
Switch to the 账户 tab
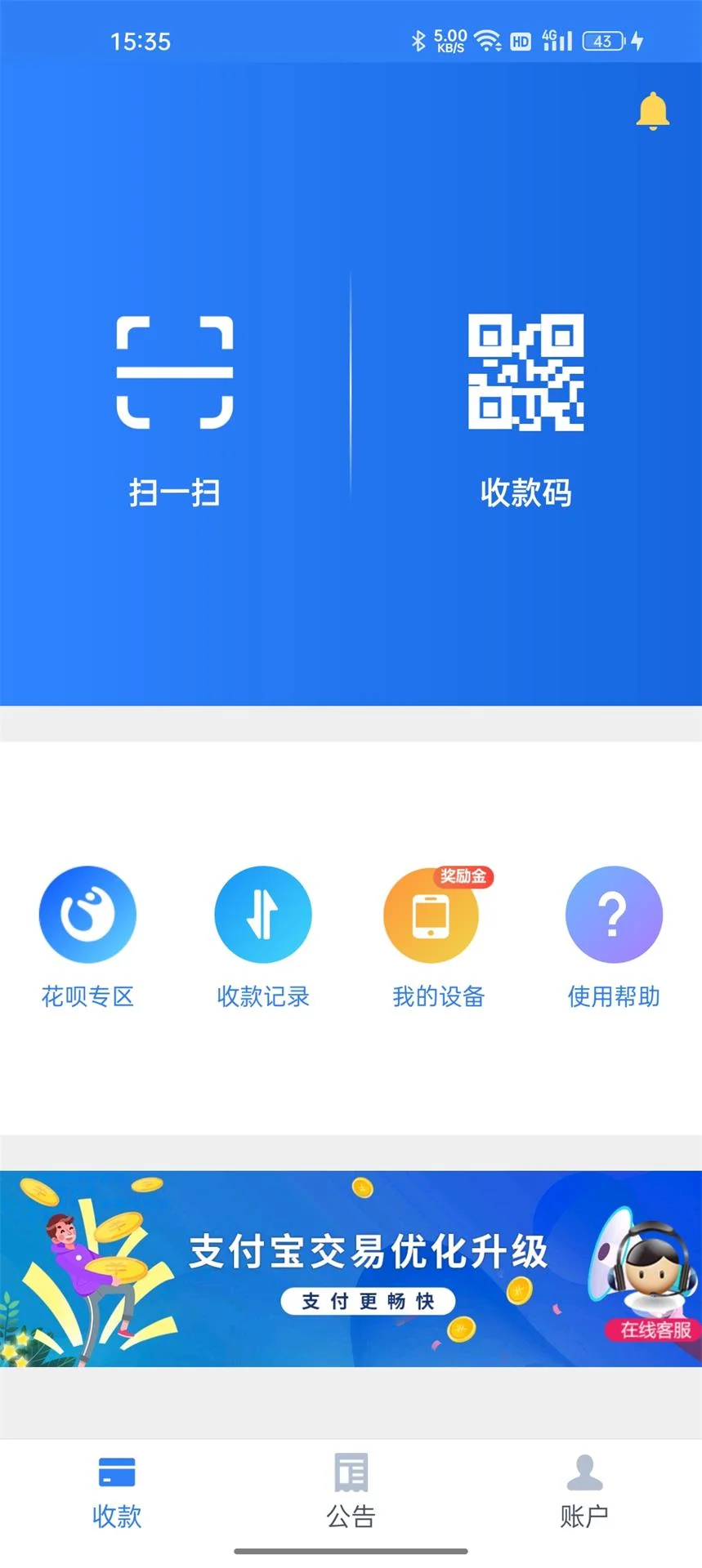tap(584, 1486)
